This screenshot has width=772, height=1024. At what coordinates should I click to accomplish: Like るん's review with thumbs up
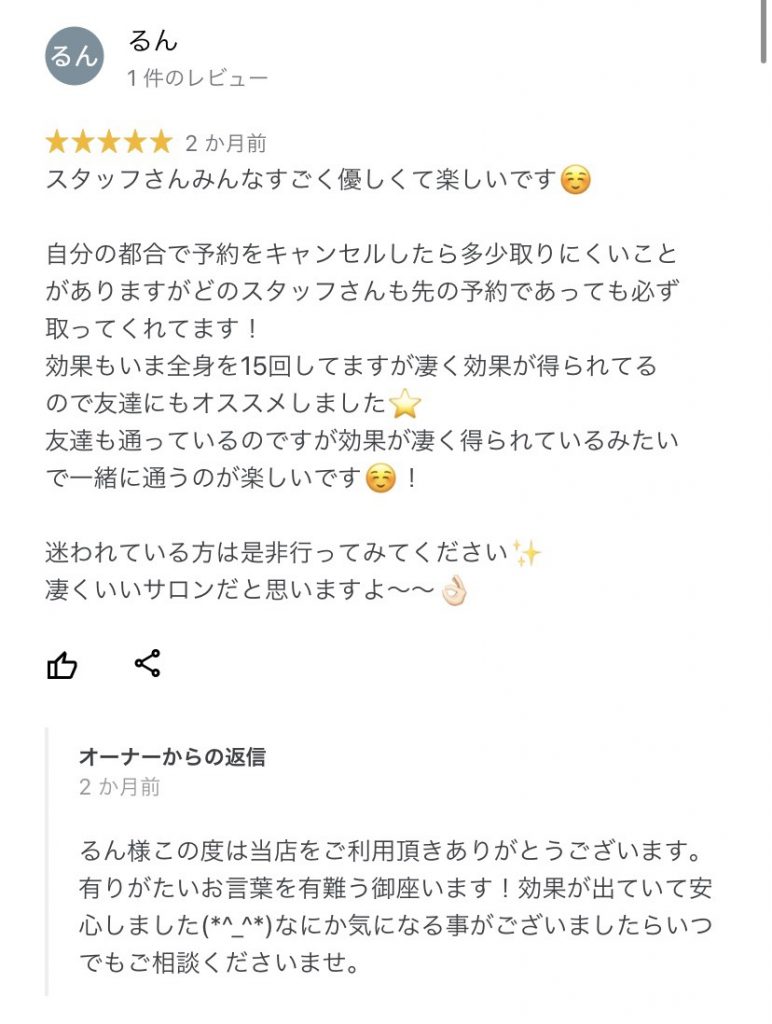pos(62,665)
